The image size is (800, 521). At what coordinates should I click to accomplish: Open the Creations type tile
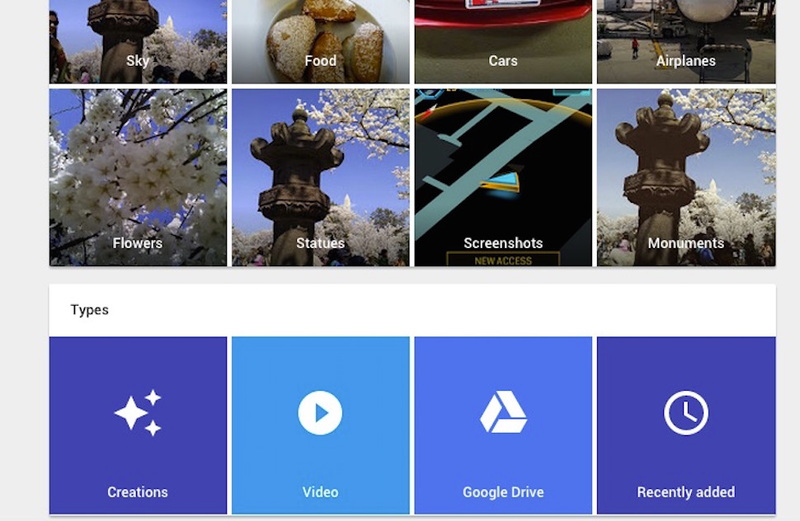tap(138, 425)
